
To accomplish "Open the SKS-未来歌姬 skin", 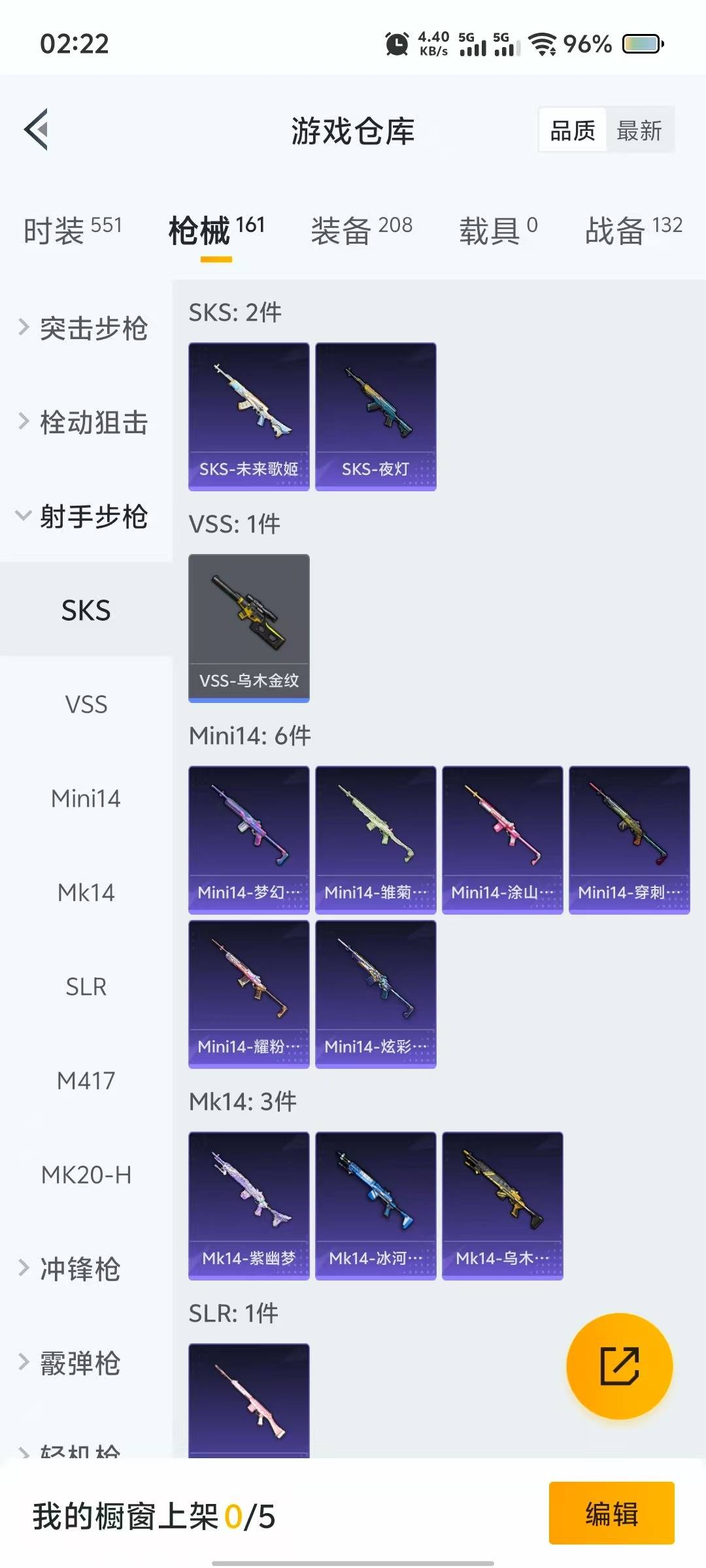I will [x=248, y=416].
